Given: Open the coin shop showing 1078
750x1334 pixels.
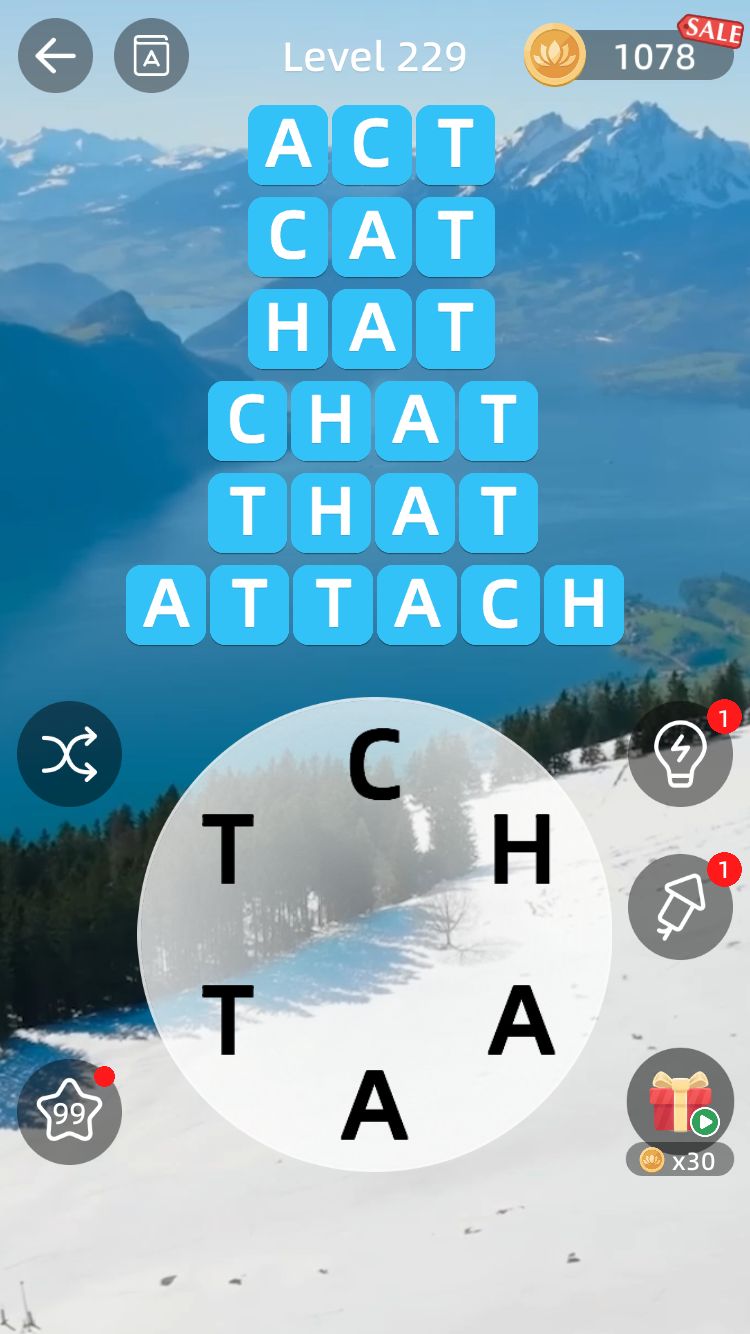Looking at the screenshot, I should tap(632, 56).
